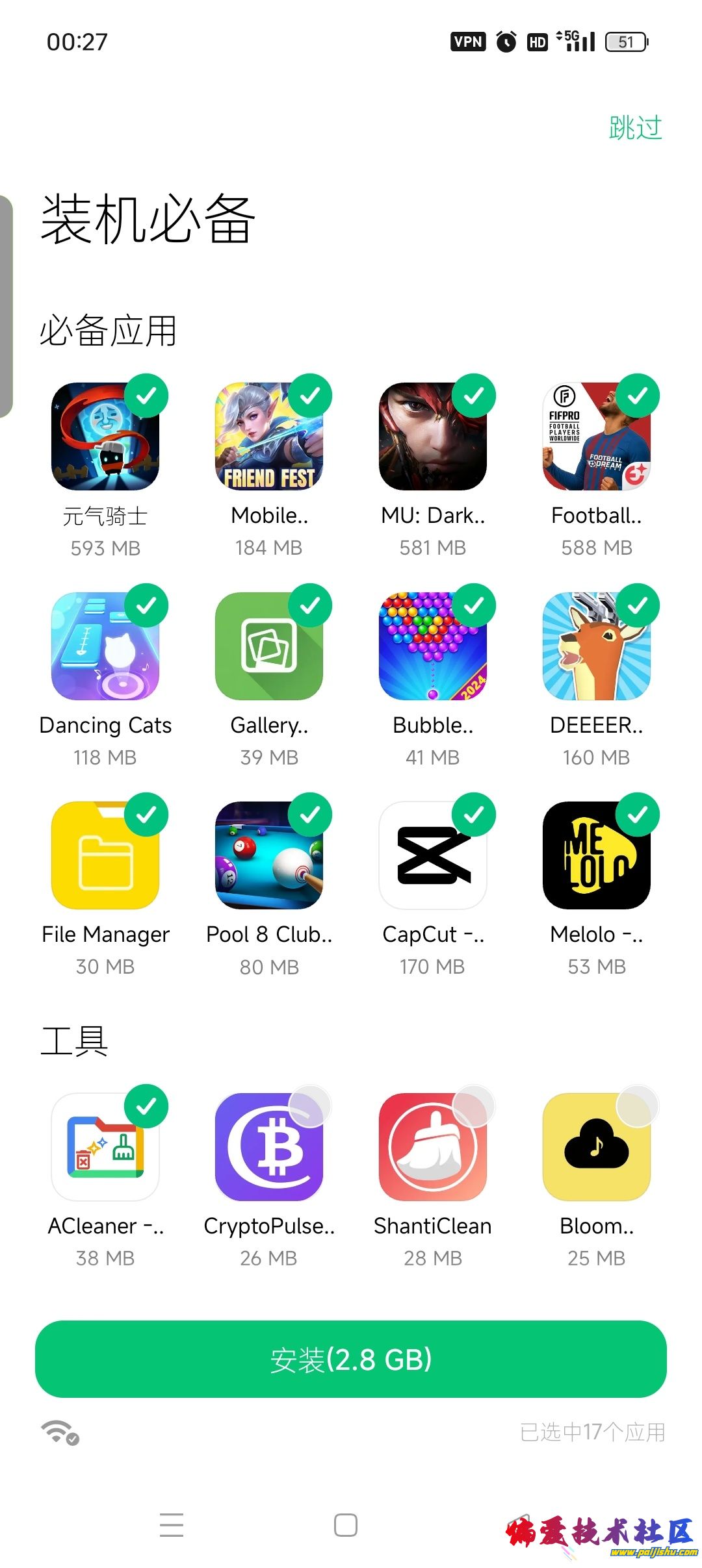Deselect the ACleaner checkmark

146,1104
